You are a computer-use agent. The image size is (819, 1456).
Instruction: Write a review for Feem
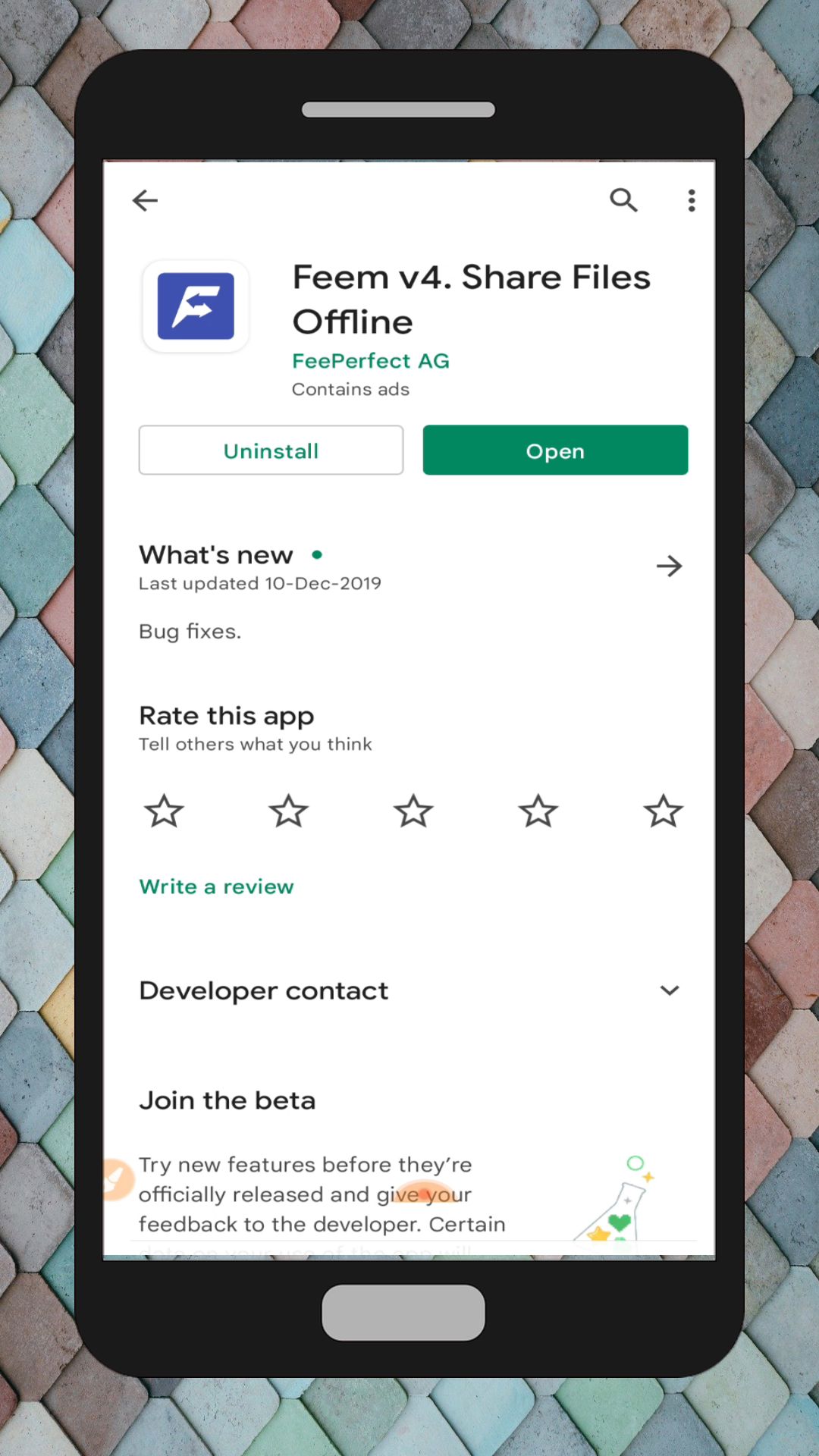click(216, 886)
